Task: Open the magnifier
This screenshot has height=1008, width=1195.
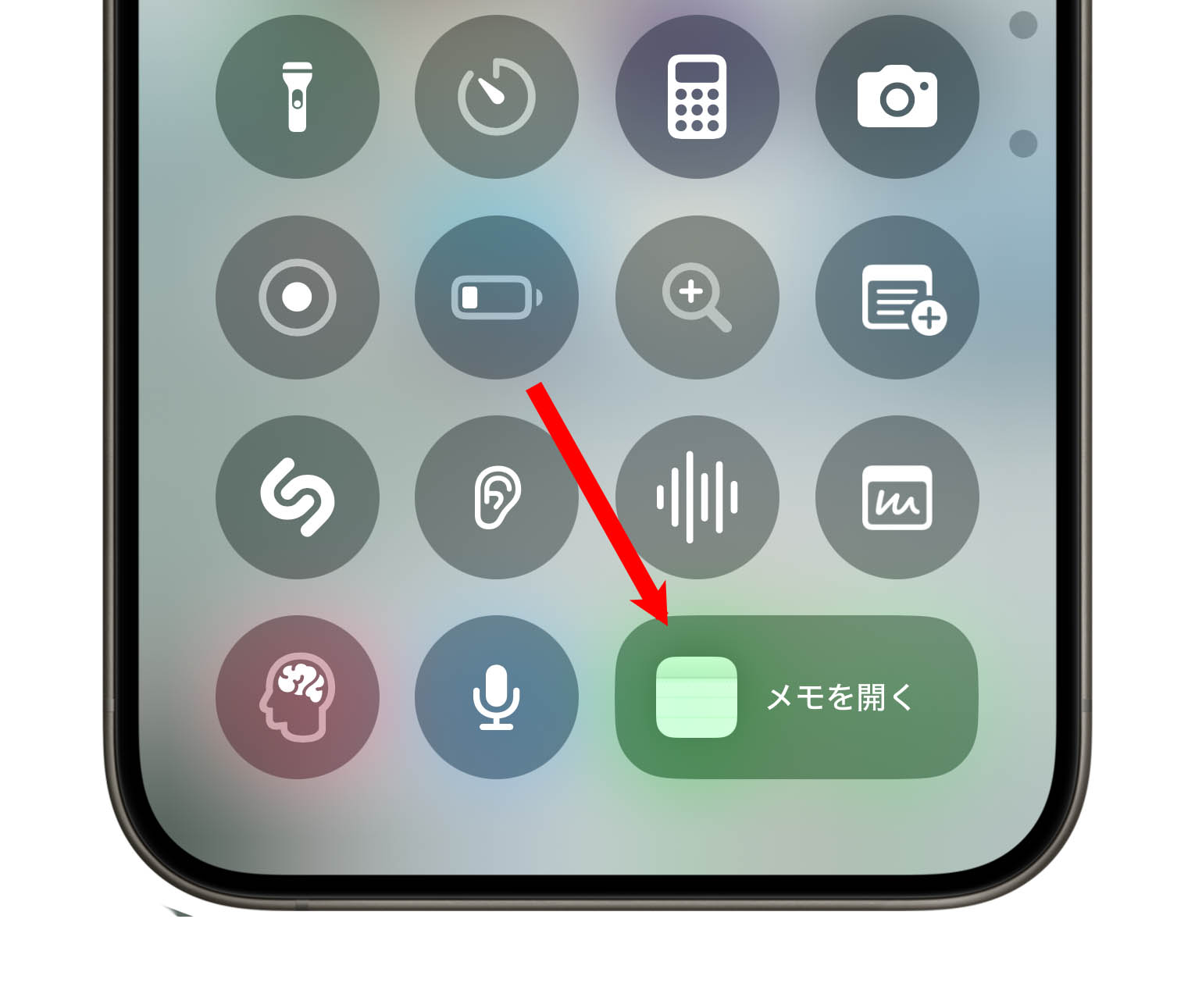Action: (697, 297)
